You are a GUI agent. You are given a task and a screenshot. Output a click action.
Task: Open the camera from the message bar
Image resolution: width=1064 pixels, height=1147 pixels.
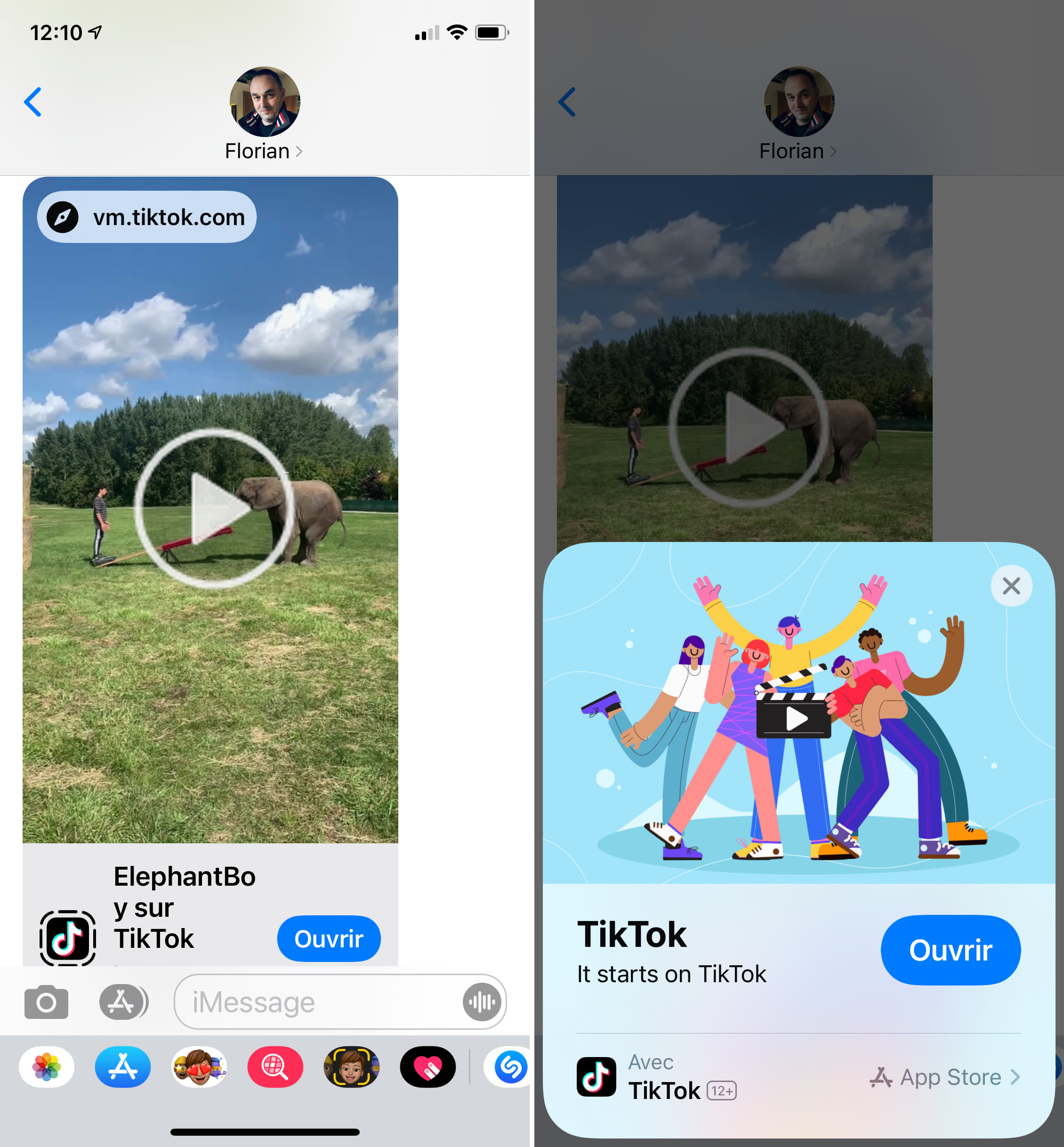coord(47,1002)
